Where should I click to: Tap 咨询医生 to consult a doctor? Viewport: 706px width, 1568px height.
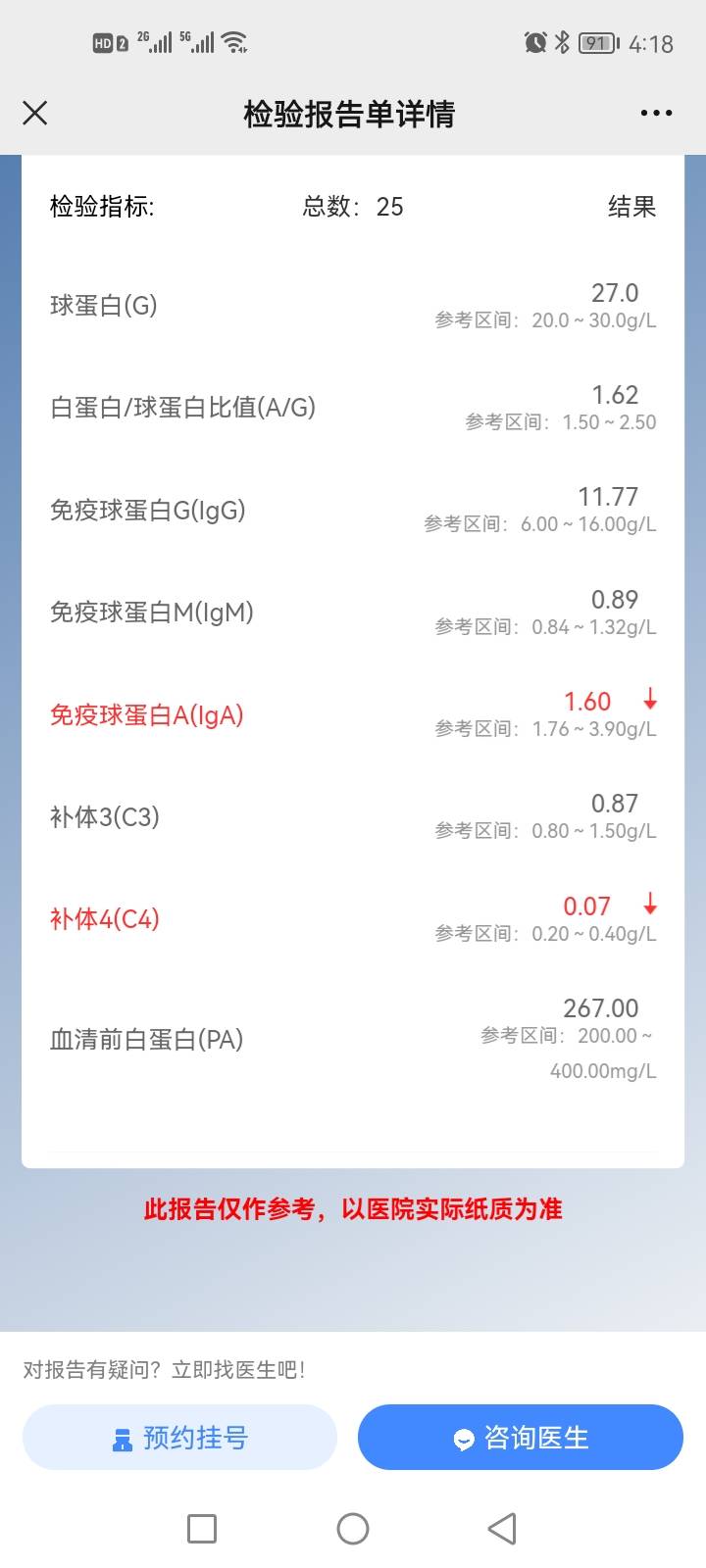tap(520, 1438)
